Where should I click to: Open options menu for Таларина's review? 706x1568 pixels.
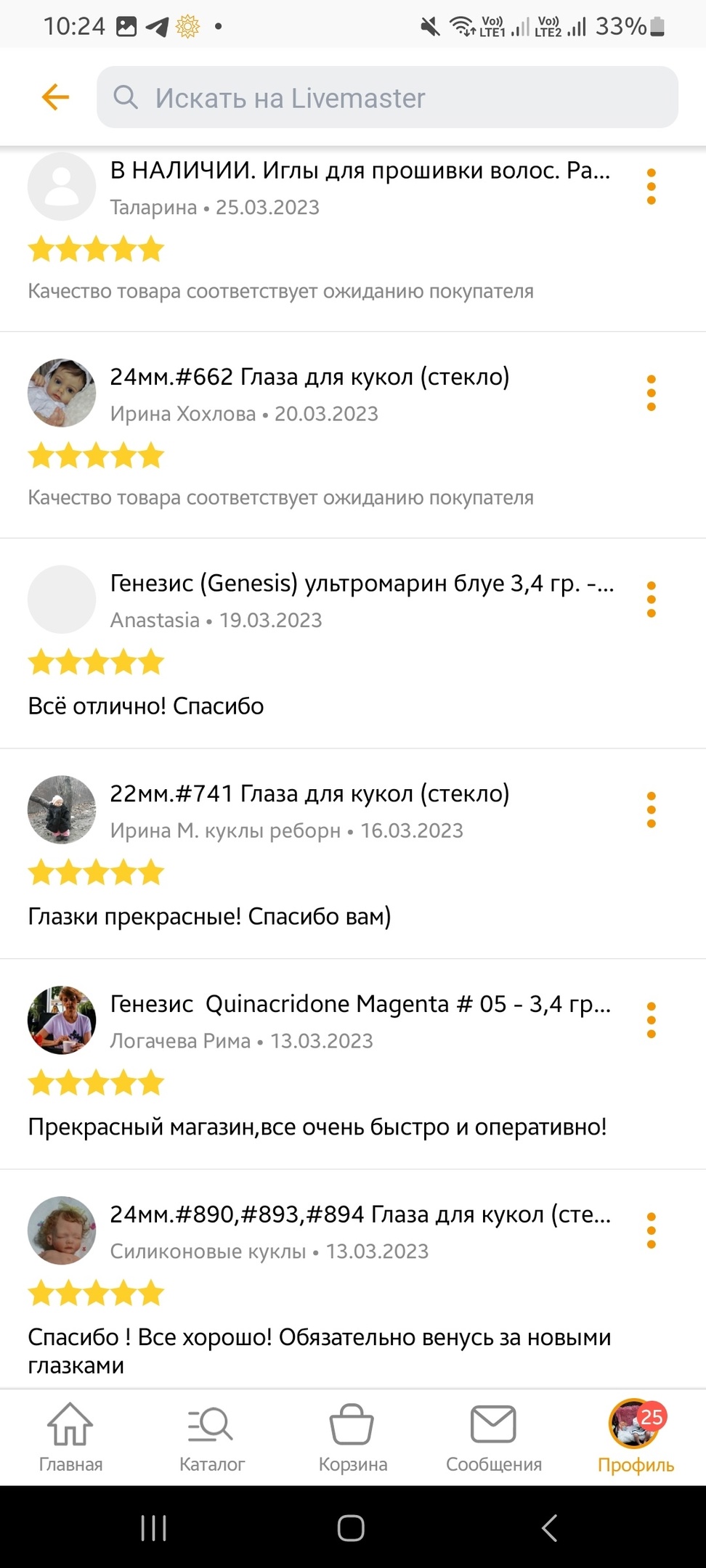point(651,187)
